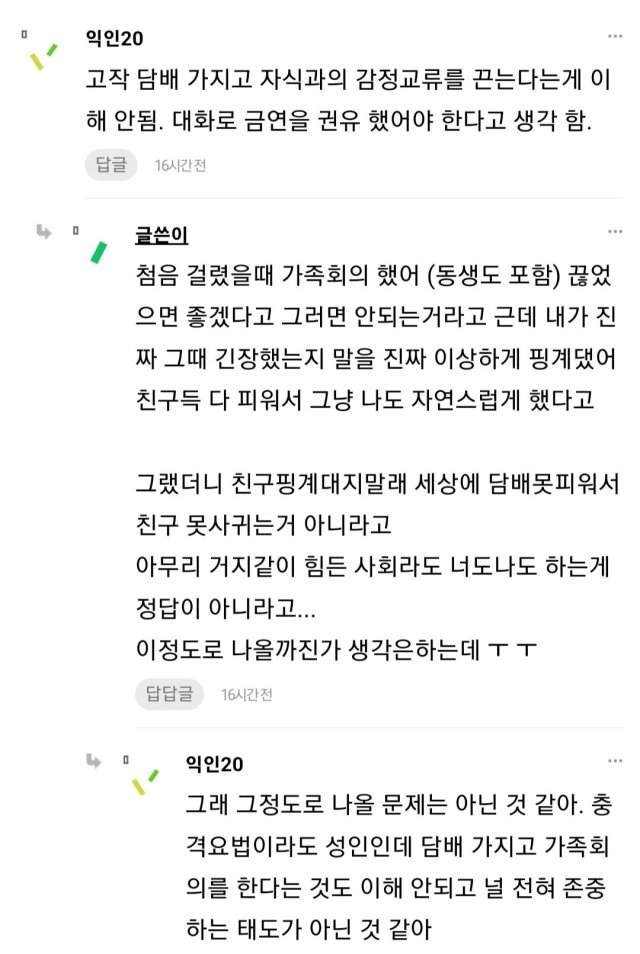Tap 답글 under 익인20's first comment
640x954 pixels.
click(110, 165)
